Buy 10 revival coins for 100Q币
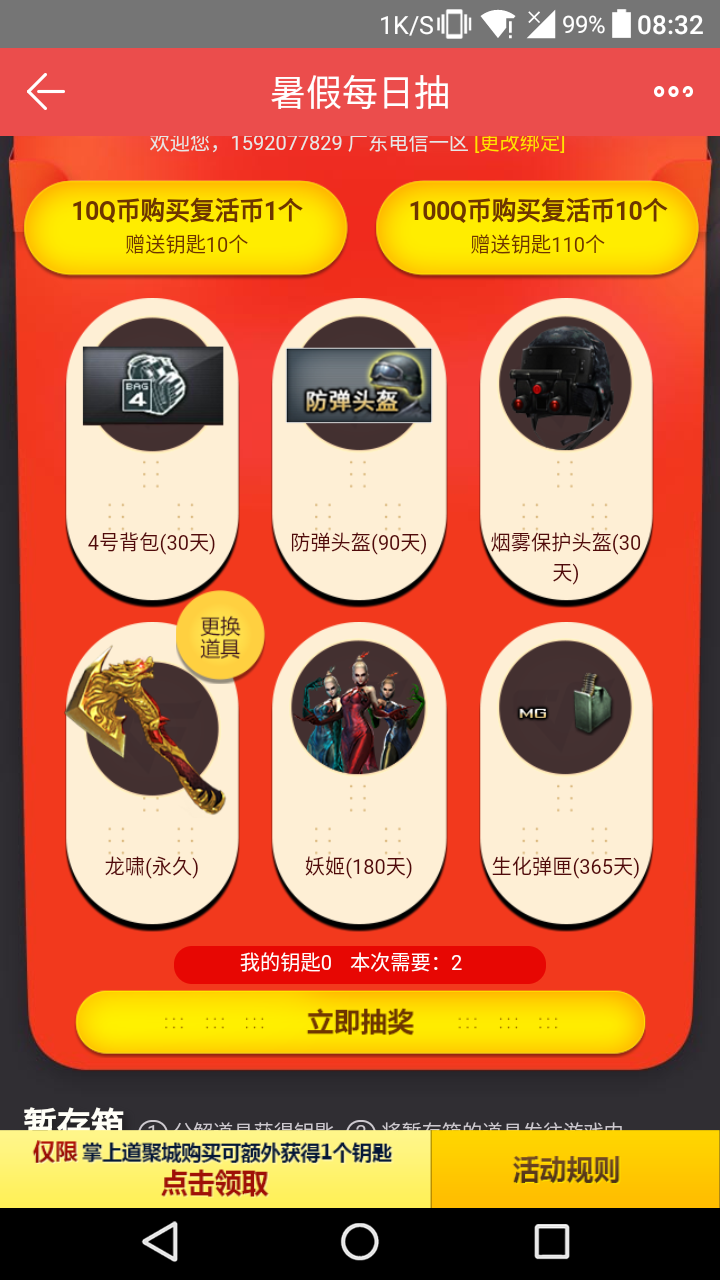720x1280 pixels. 537,227
